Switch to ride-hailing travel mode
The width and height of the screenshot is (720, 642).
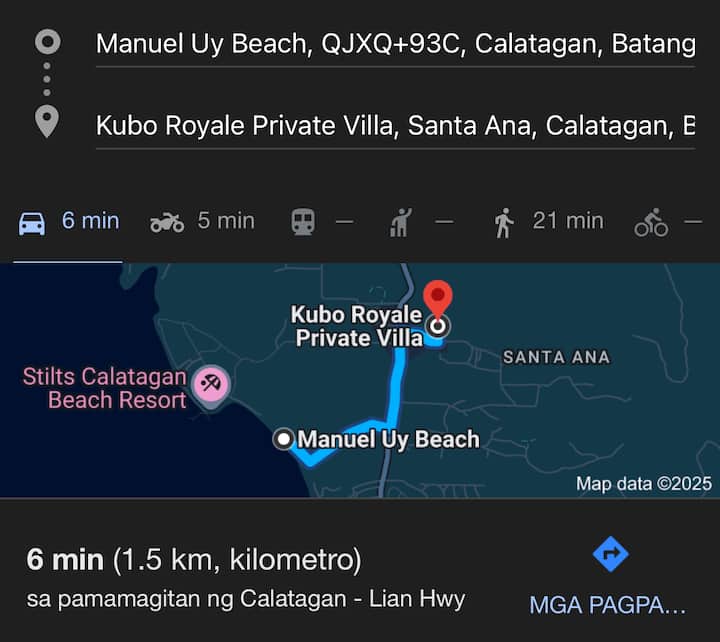pyautogui.click(x=421, y=222)
